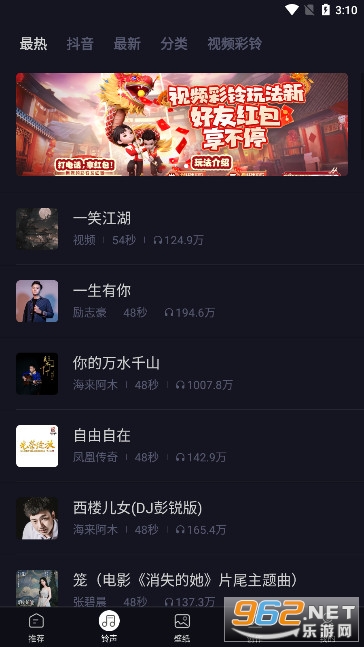Switch to the 最新 tab
This screenshot has width=364, height=647.
click(x=127, y=44)
